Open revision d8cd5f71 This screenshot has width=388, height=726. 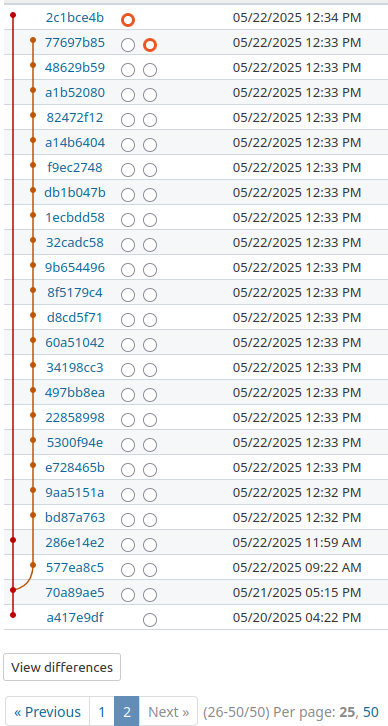(x=75, y=318)
